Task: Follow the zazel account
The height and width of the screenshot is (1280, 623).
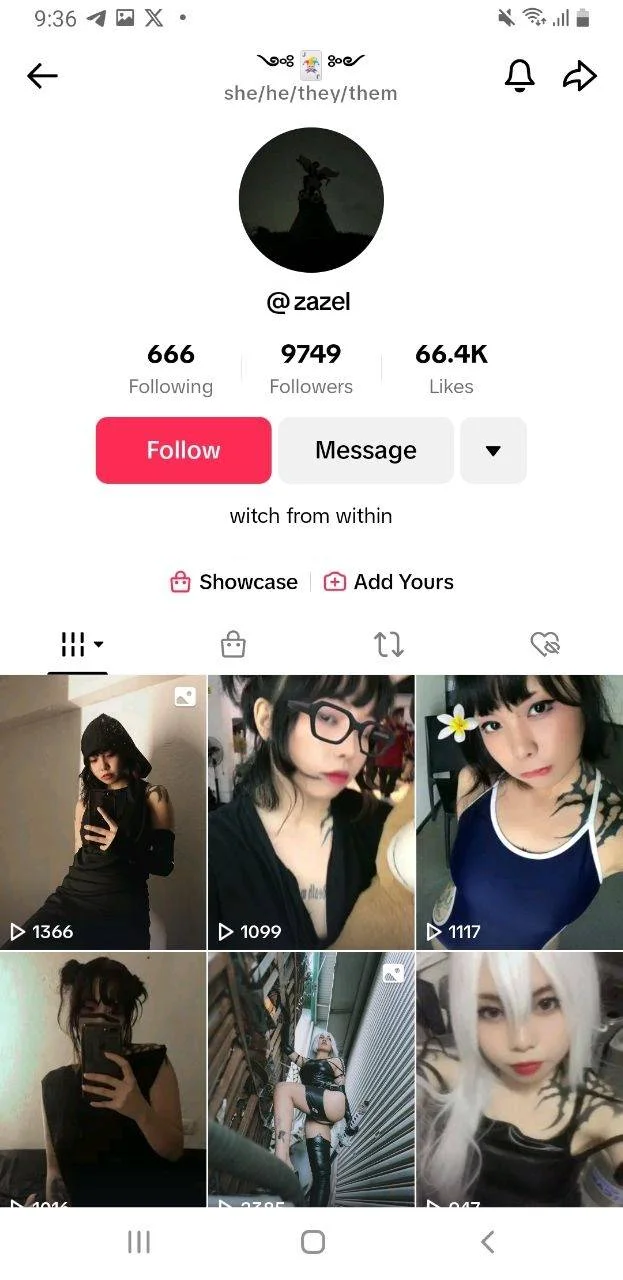Action: [x=184, y=450]
